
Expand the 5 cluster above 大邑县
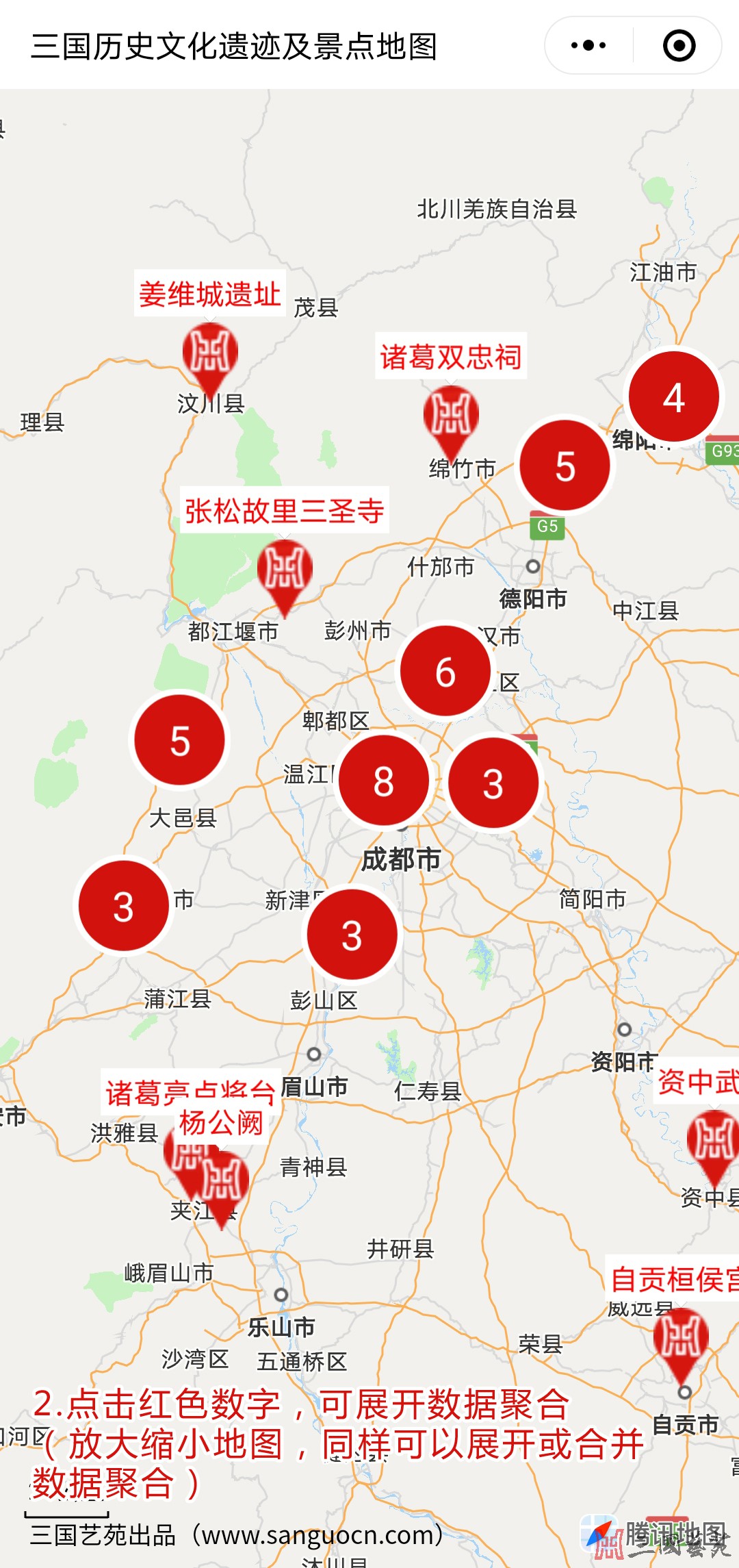[179, 740]
